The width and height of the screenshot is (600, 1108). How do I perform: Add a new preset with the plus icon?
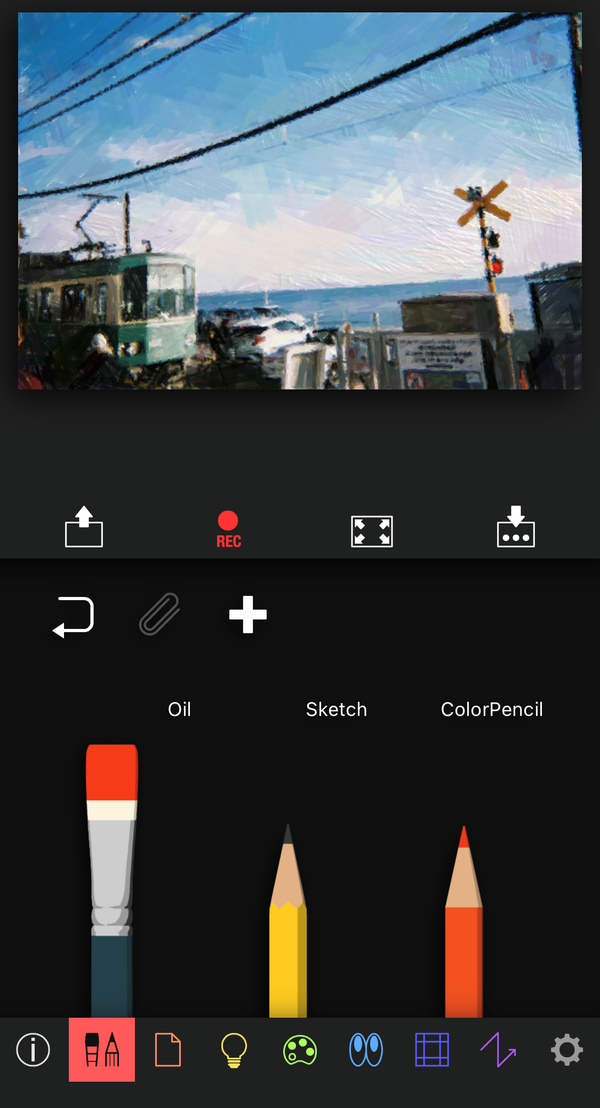coord(248,615)
